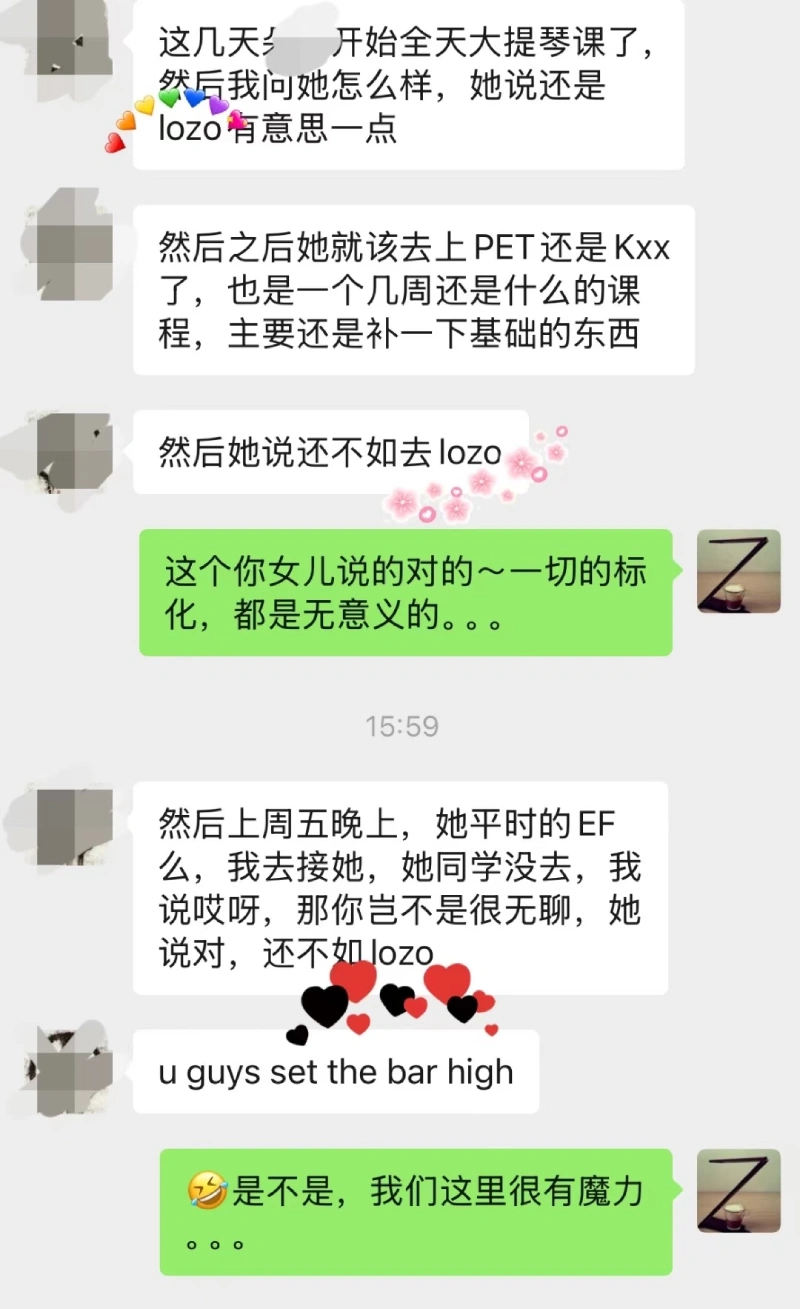Screen dimensions: 800x1309
Task: Select the 'u guys set the bar high' message
Action: coord(335,1071)
